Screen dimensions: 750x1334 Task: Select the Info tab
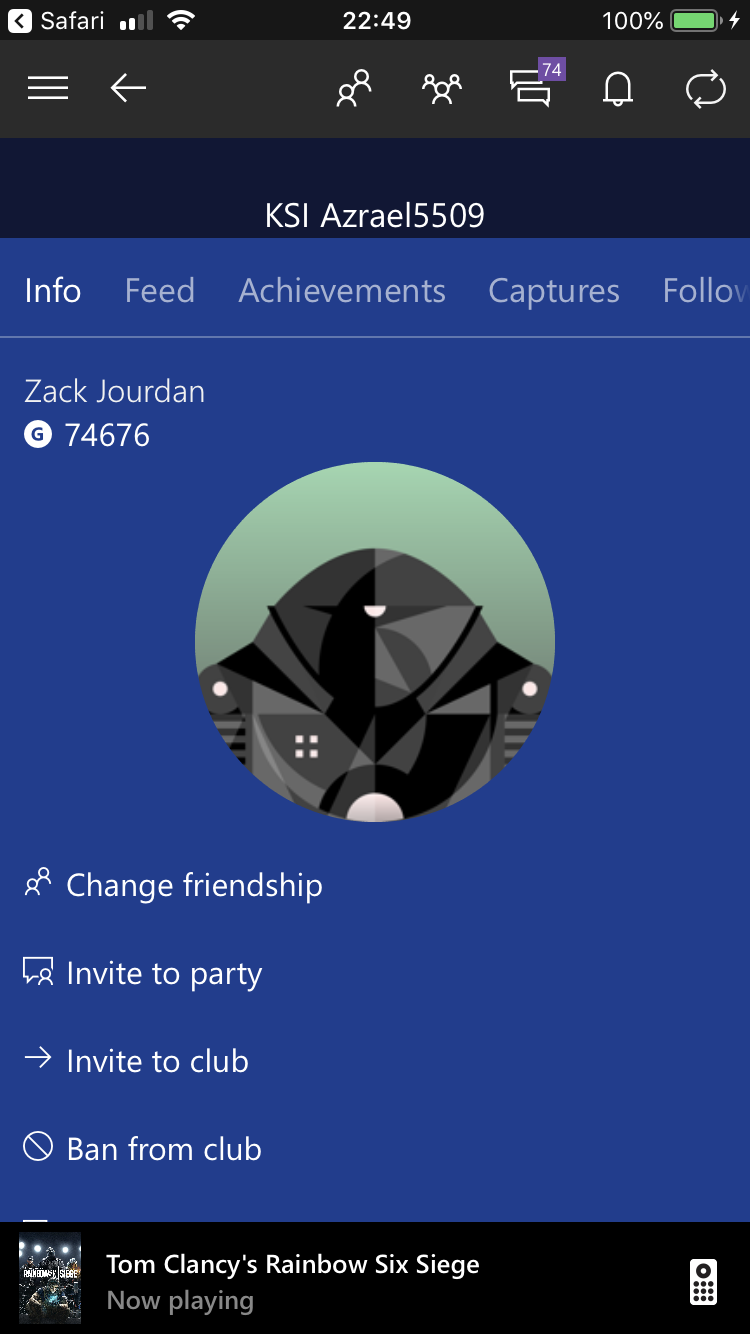(x=53, y=291)
